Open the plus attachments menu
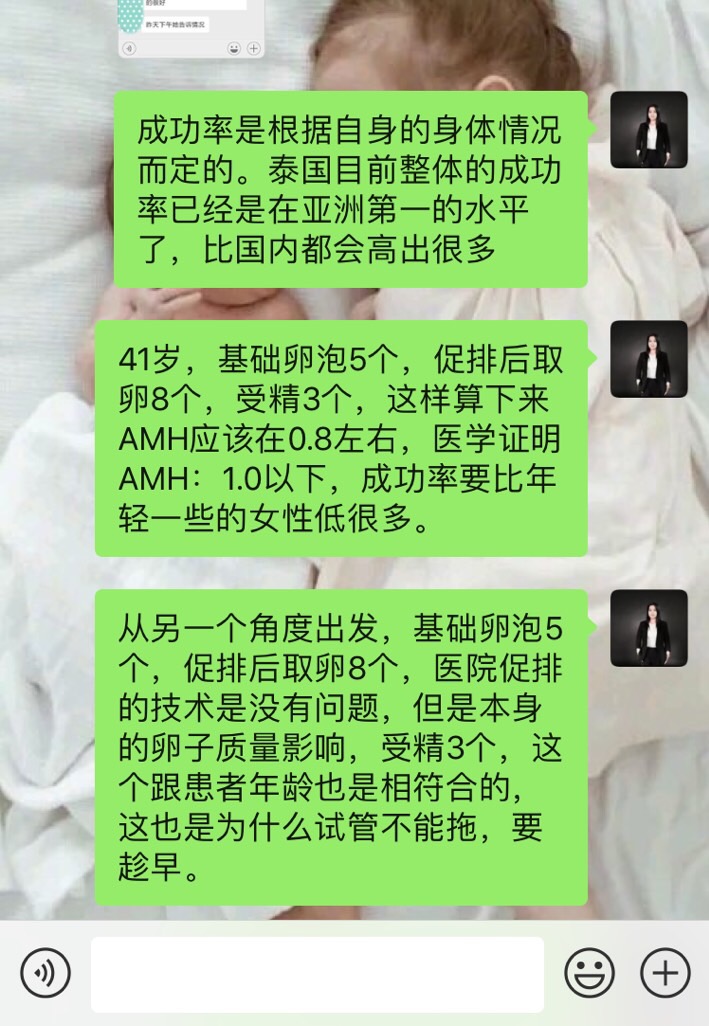This screenshot has height=1026, width=709. [x=665, y=972]
